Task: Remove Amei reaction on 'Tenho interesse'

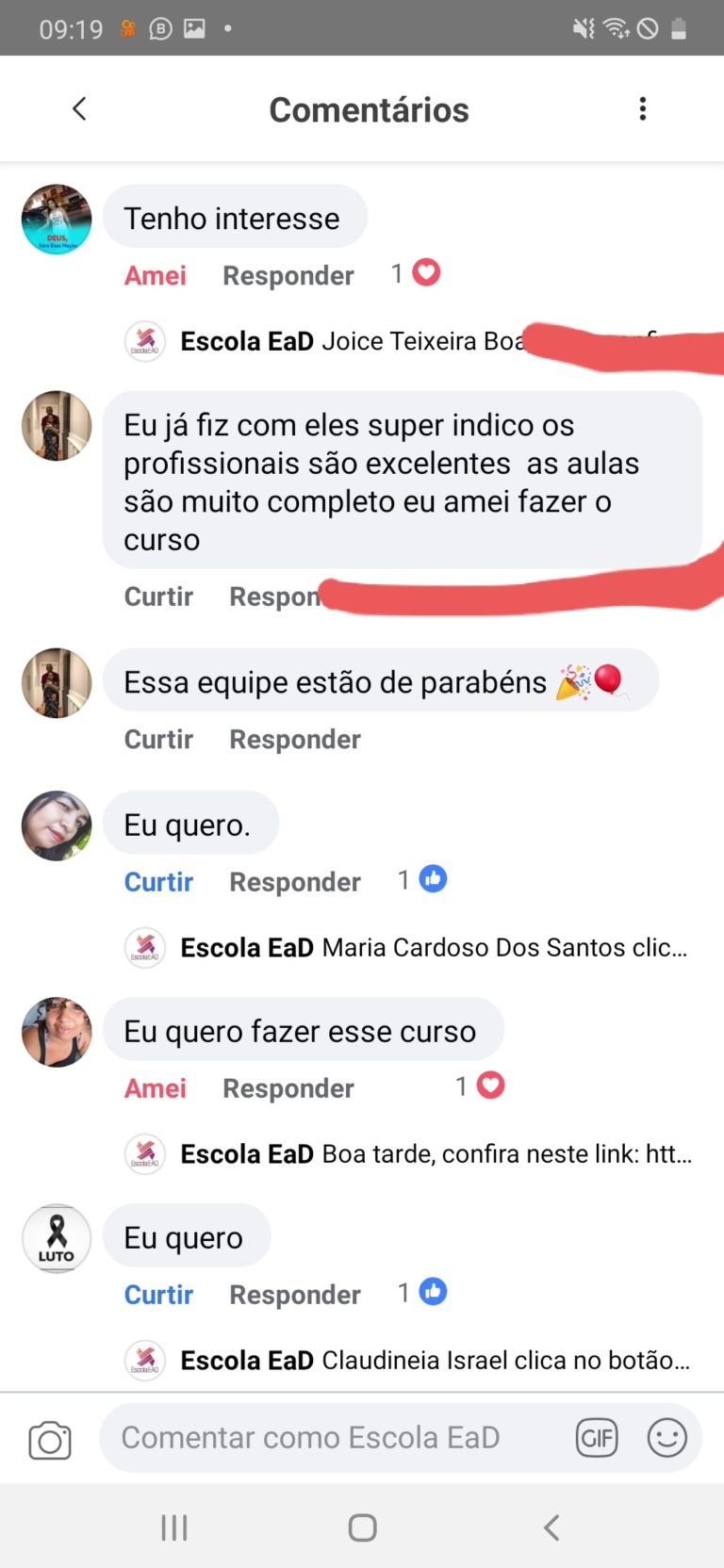Action: [156, 276]
